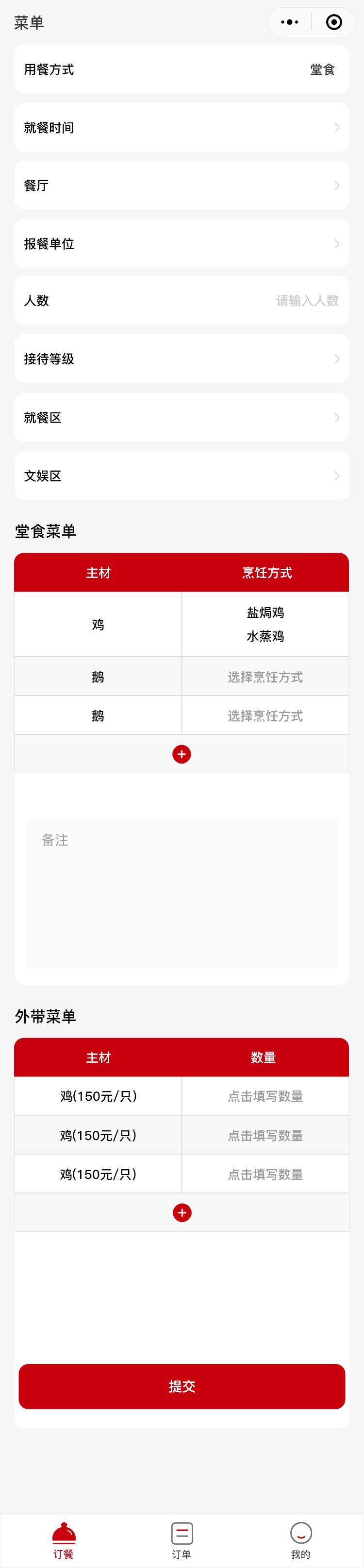Image resolution: width=364 pixels, height=1568 pixels.
Task: Select the 报餐单位
Action: click(x=182, y=244)
